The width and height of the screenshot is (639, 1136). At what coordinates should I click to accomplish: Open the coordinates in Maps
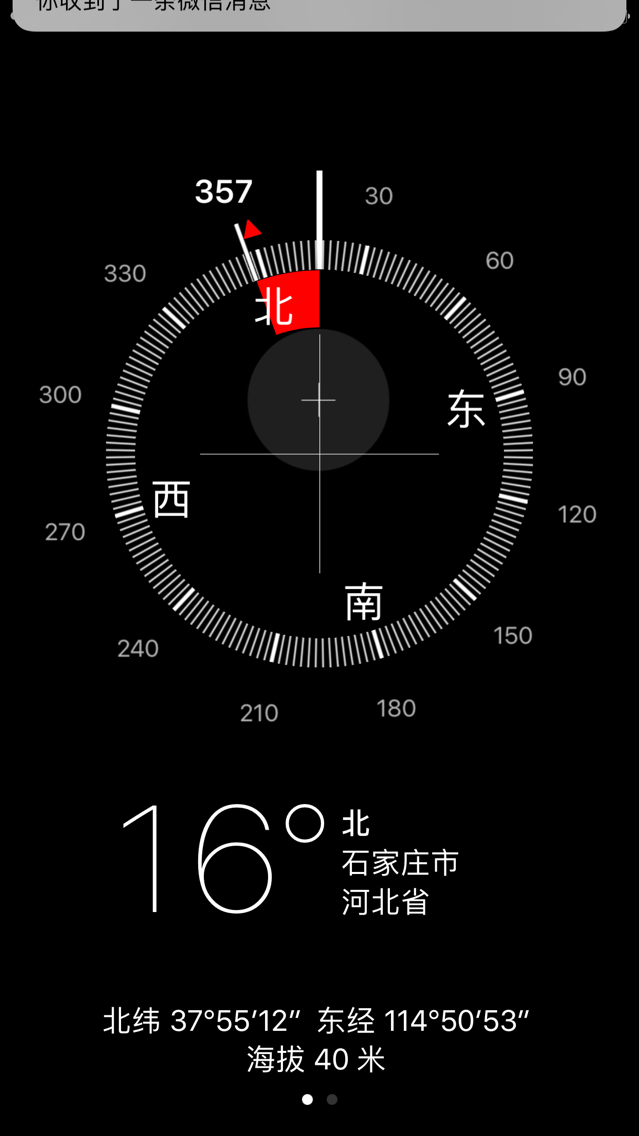coord(316,1021)
